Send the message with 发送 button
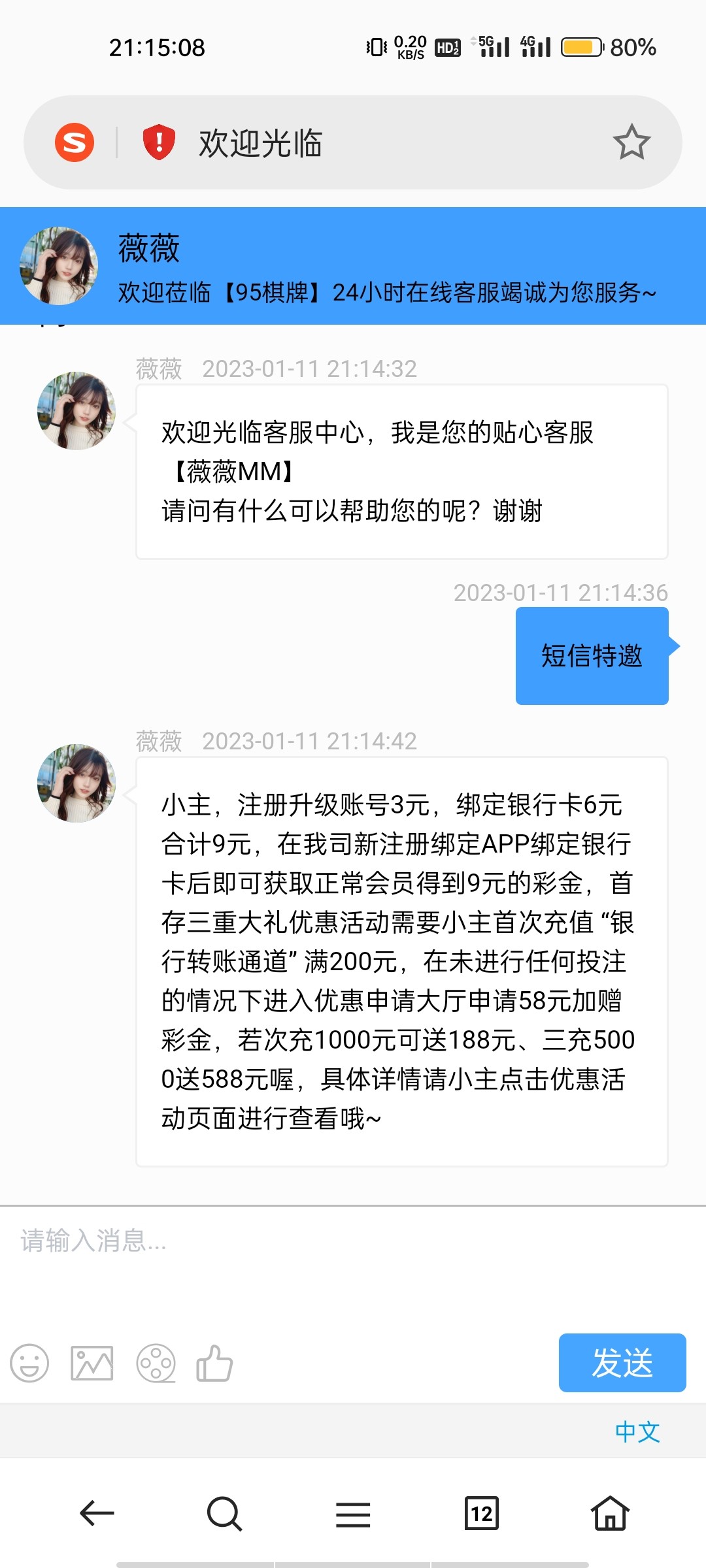This screenshot has width=706, height=1568. [x=622, y=1364]
